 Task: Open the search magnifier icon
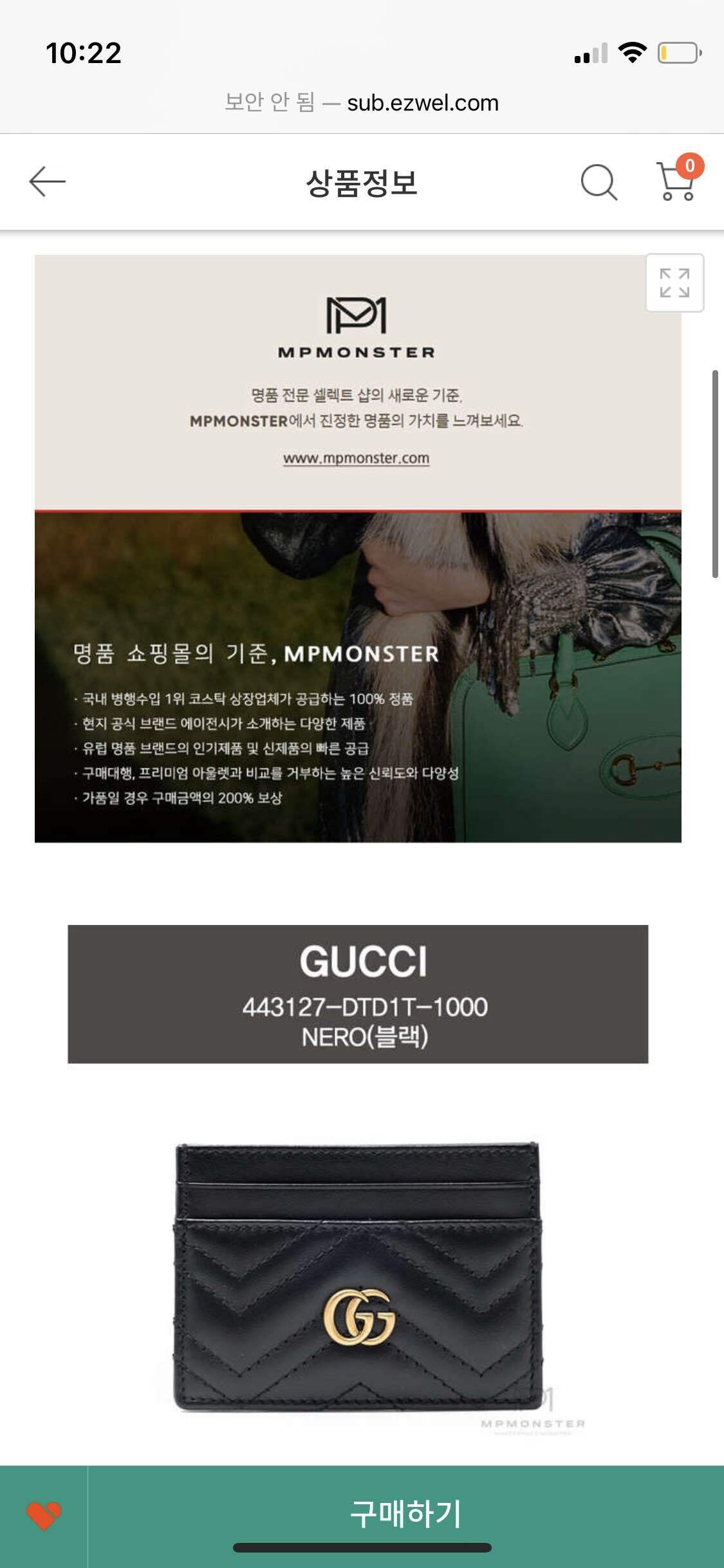click(x=599, y=182)
